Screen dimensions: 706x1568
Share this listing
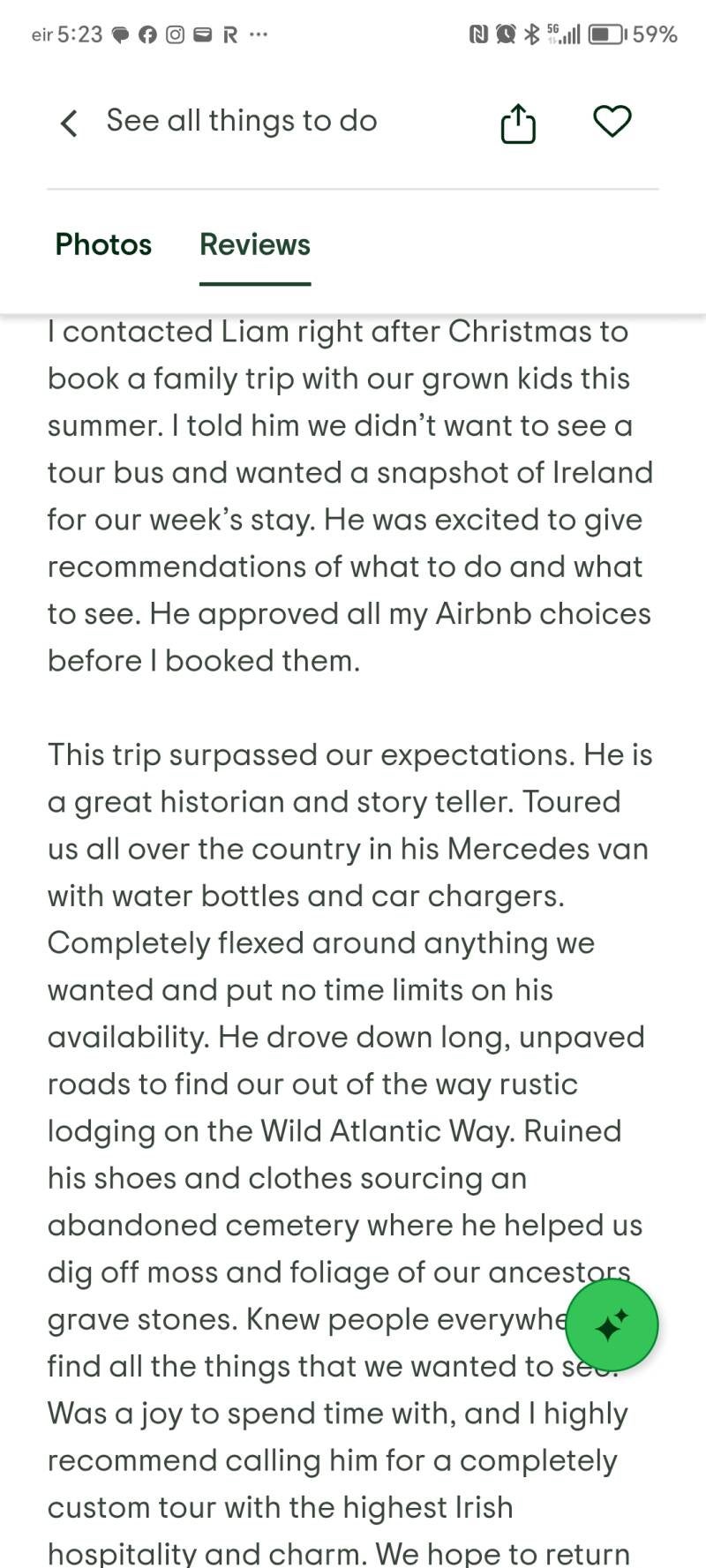[518, 123]
